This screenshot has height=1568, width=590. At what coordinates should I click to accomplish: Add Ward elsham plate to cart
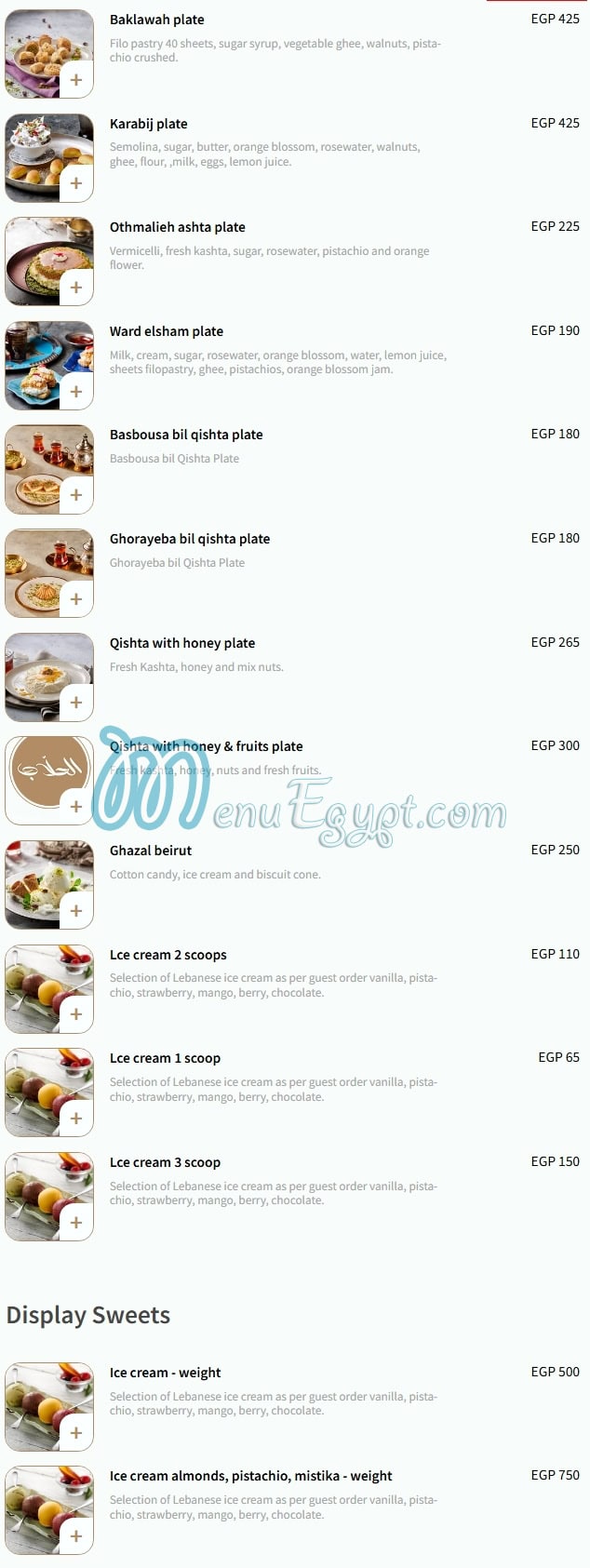[x=76, y=392]
